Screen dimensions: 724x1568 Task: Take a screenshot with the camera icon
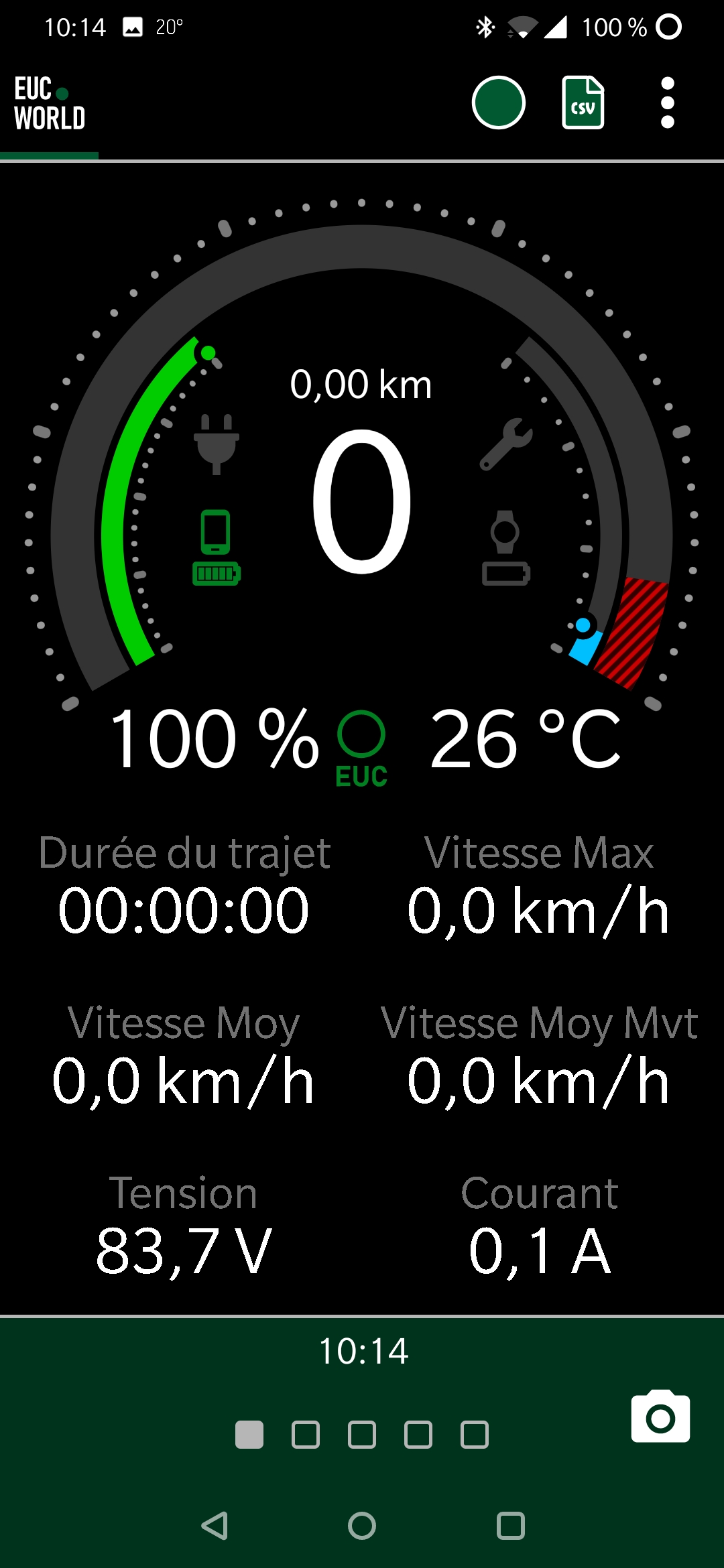click(660, 1416)
